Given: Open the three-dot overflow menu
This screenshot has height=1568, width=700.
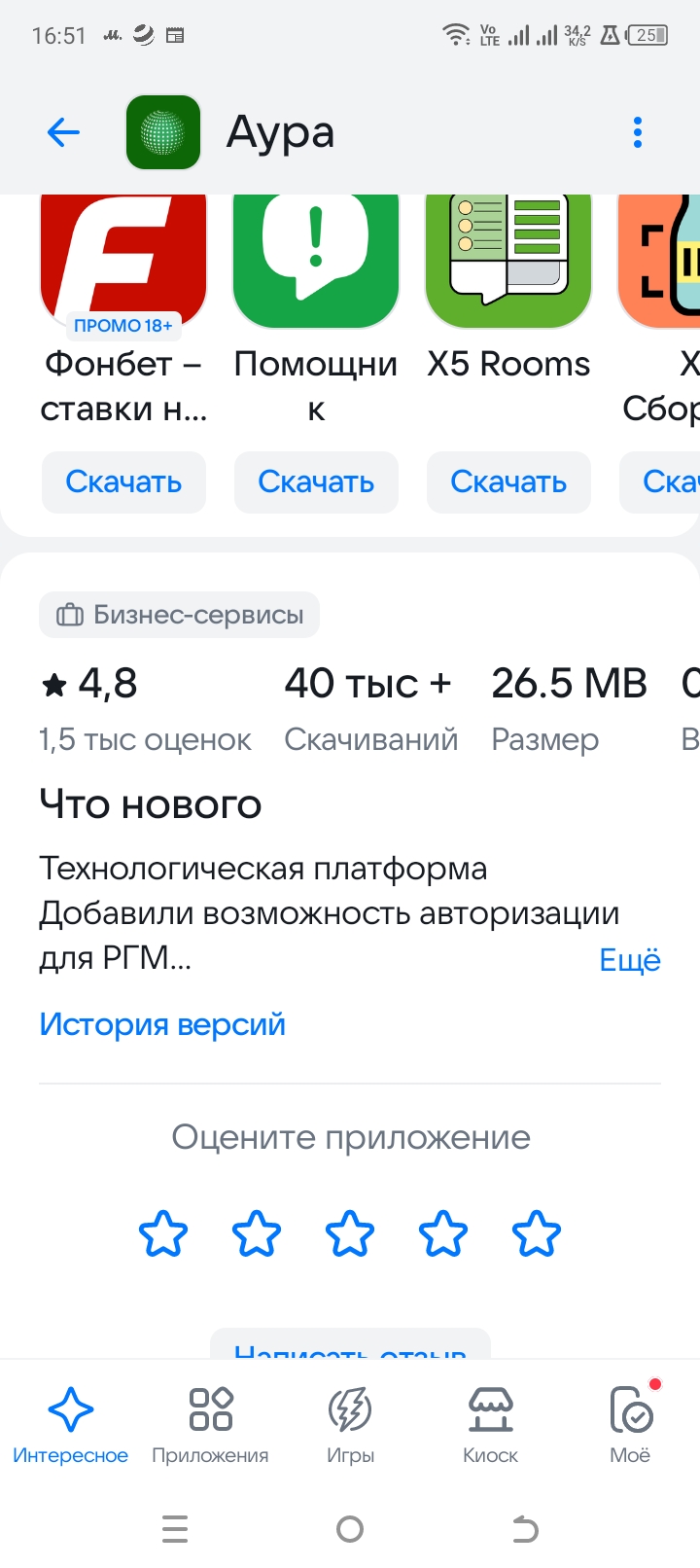Looking at the screenshot, I should 638,132.
